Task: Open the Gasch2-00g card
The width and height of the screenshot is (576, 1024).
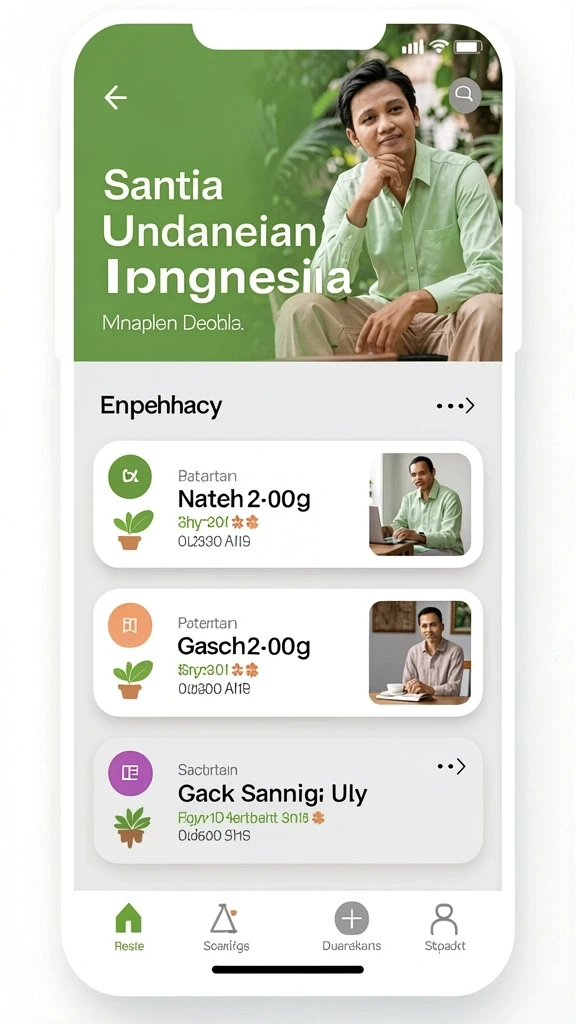Action: click(x=288, y=652)
